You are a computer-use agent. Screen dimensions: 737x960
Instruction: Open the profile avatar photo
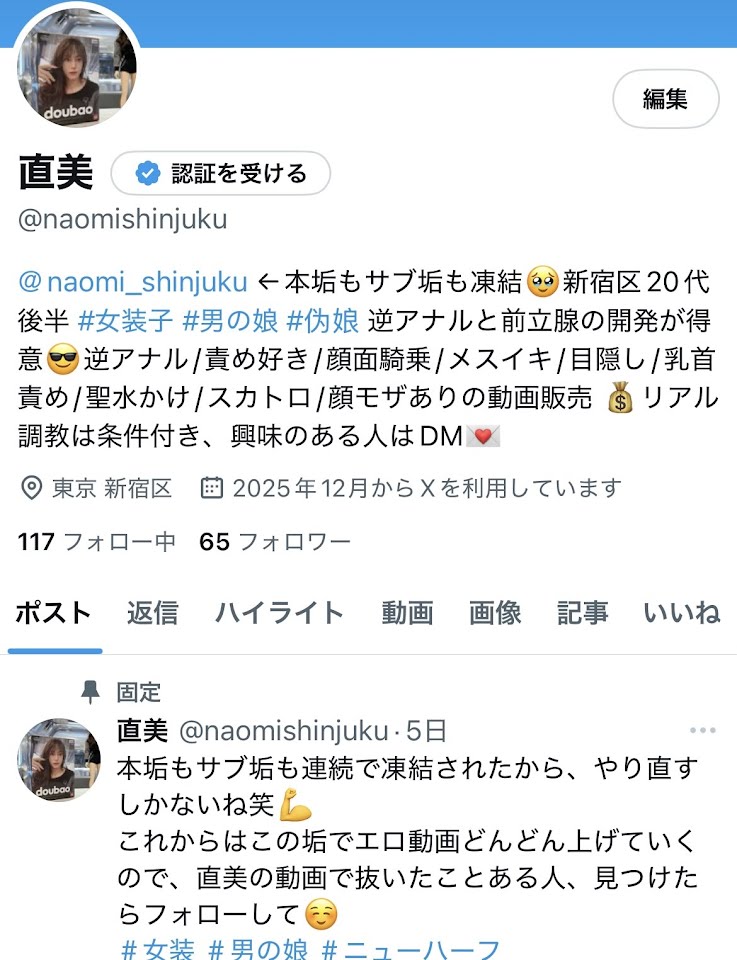click(77, 67)
